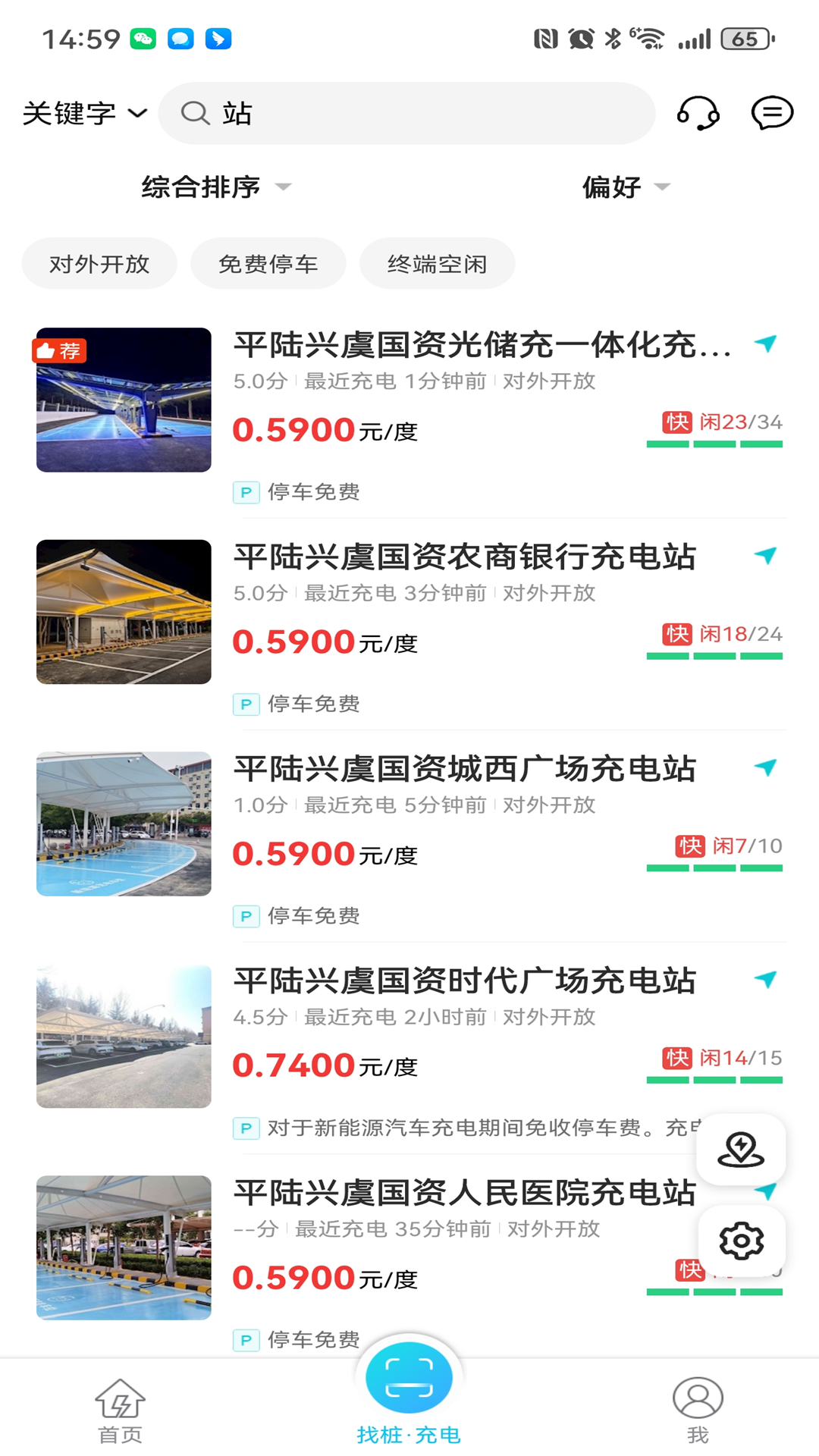Select the 对外开放 filter chip
The height and width of the screenshot is (1456, 819).
99,264
